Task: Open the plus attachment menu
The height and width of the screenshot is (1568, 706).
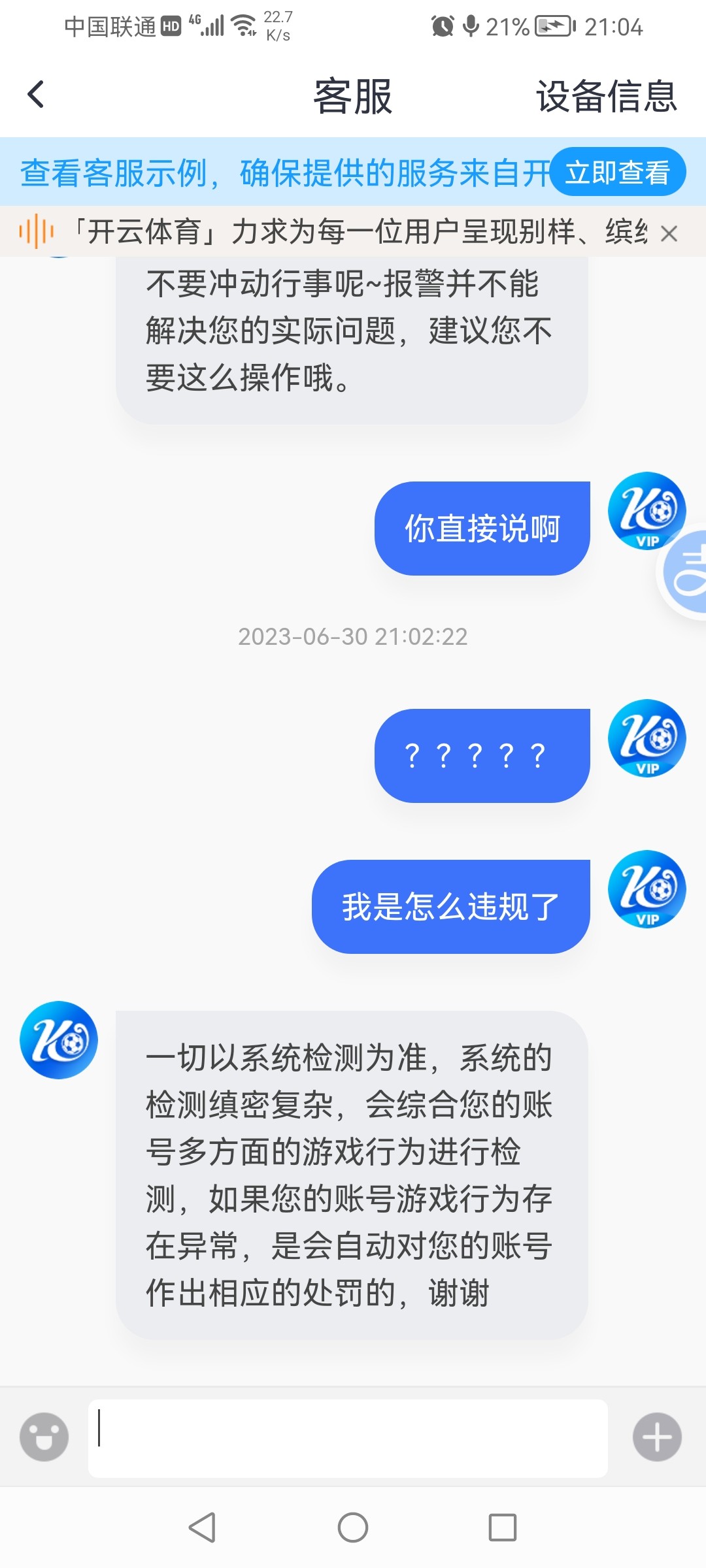Action: 657,1437
